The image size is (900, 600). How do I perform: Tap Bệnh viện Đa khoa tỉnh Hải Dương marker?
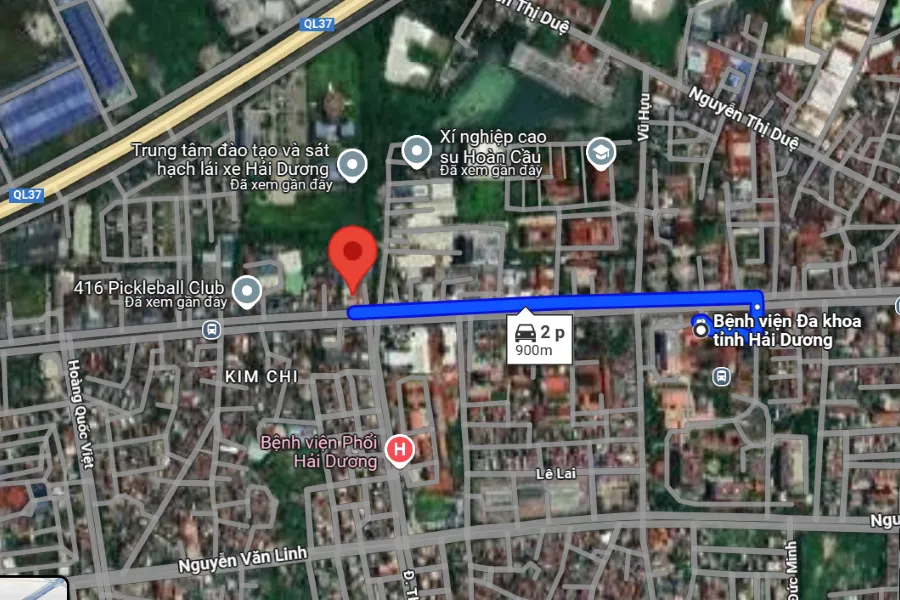pyautogui.click(x=701, y=326)
